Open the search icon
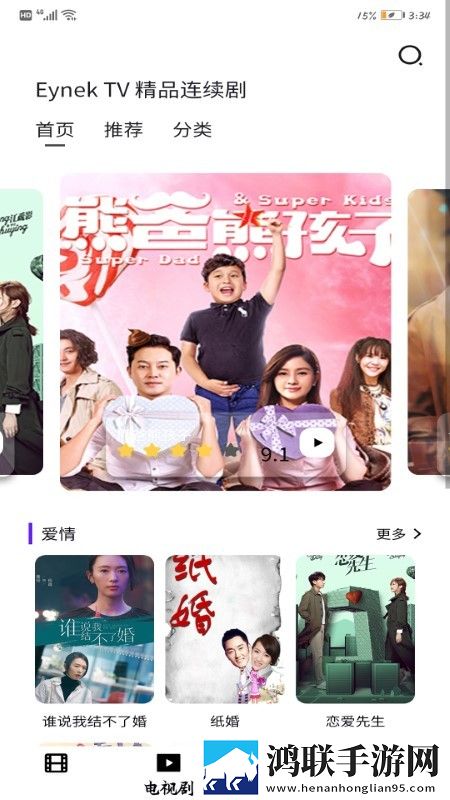The width and height of the screenshot is (450, 800). (x=410, y=55)
